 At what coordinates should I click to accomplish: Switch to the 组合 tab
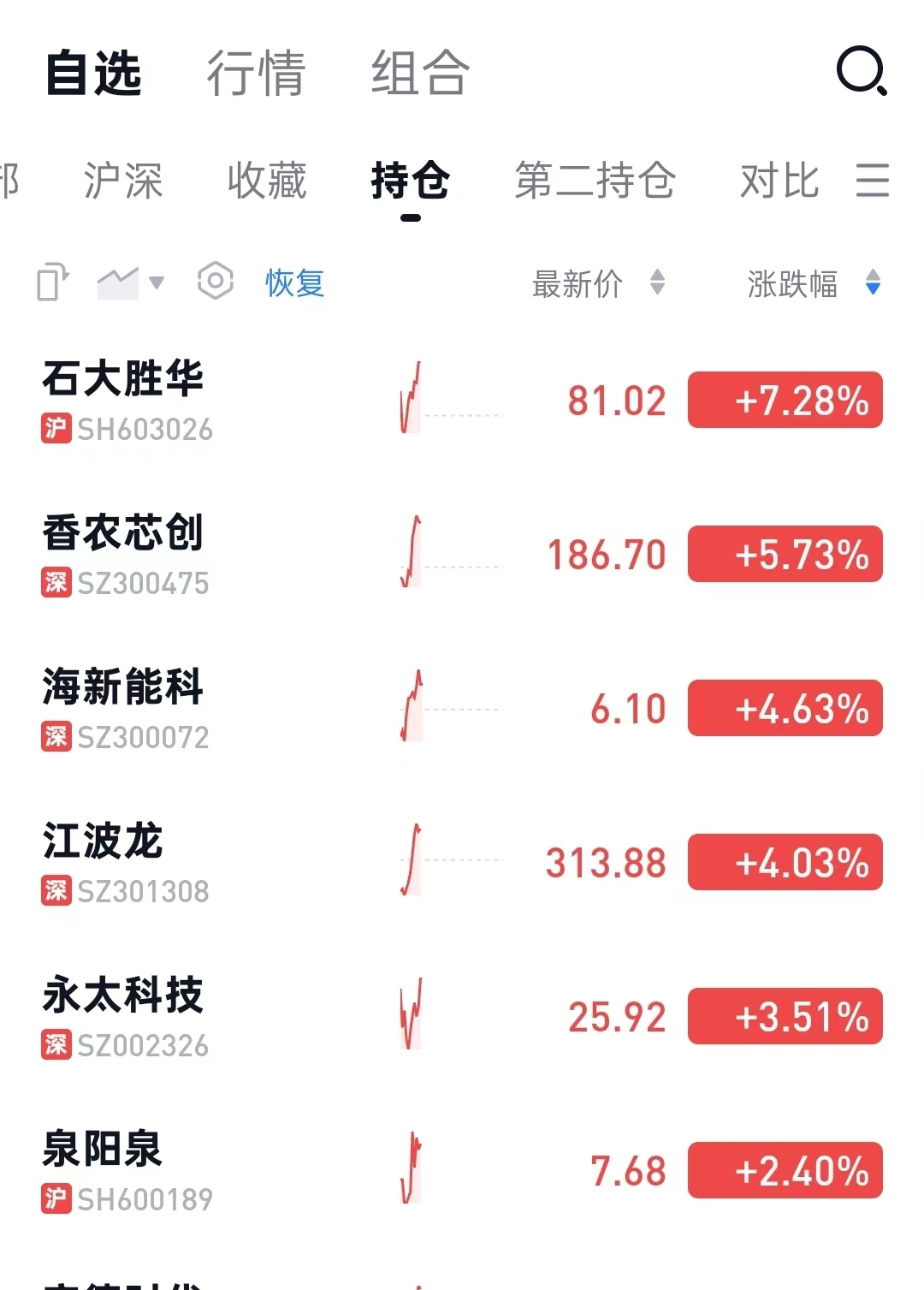pos(420,73)
